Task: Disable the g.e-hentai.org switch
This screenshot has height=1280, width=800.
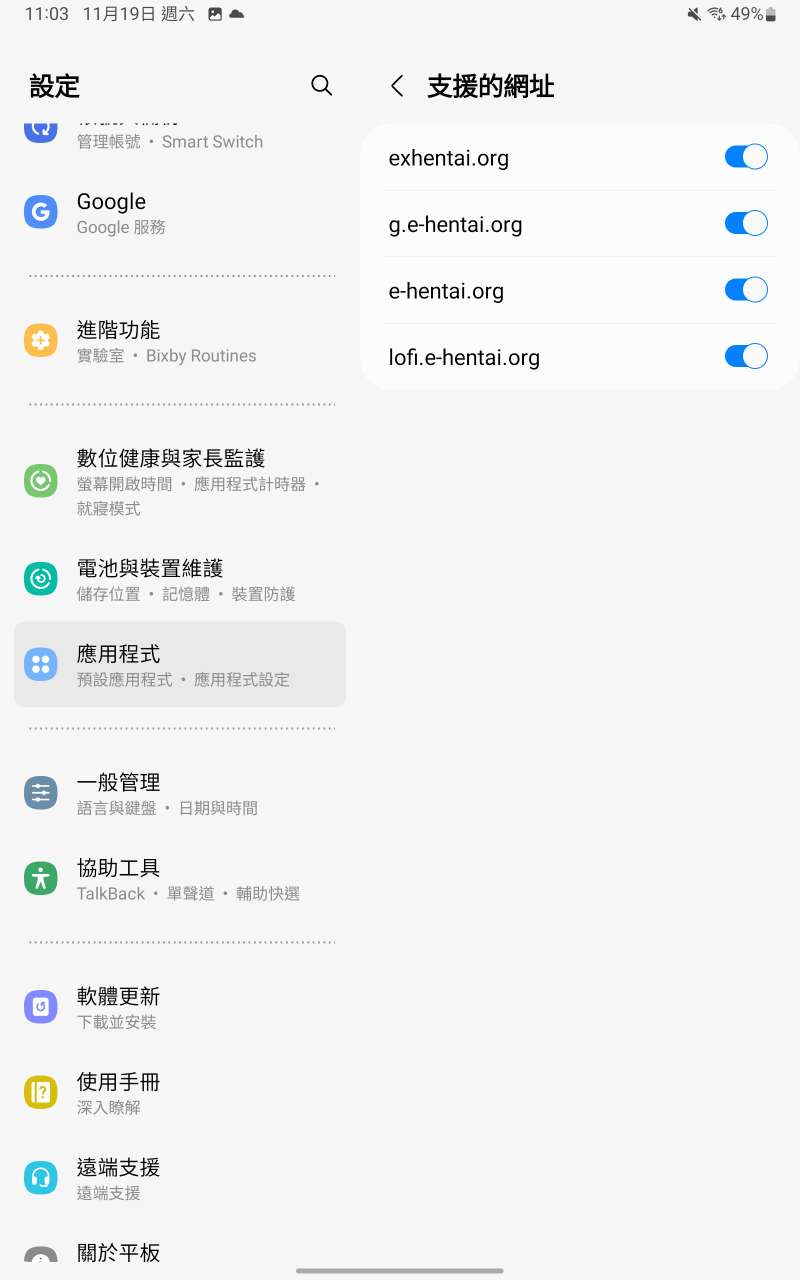Action: click(746, 223)
